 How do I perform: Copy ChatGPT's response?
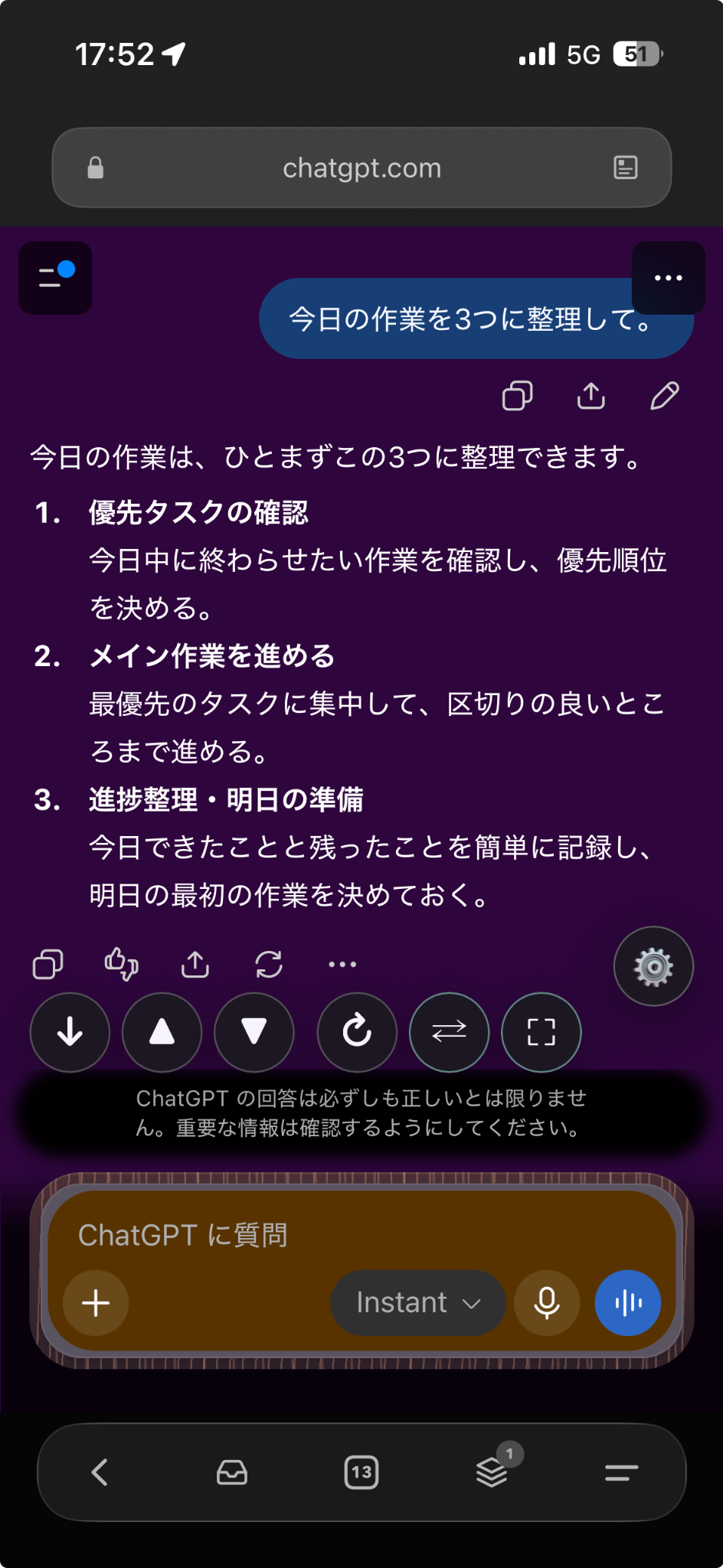pos(47,964)
